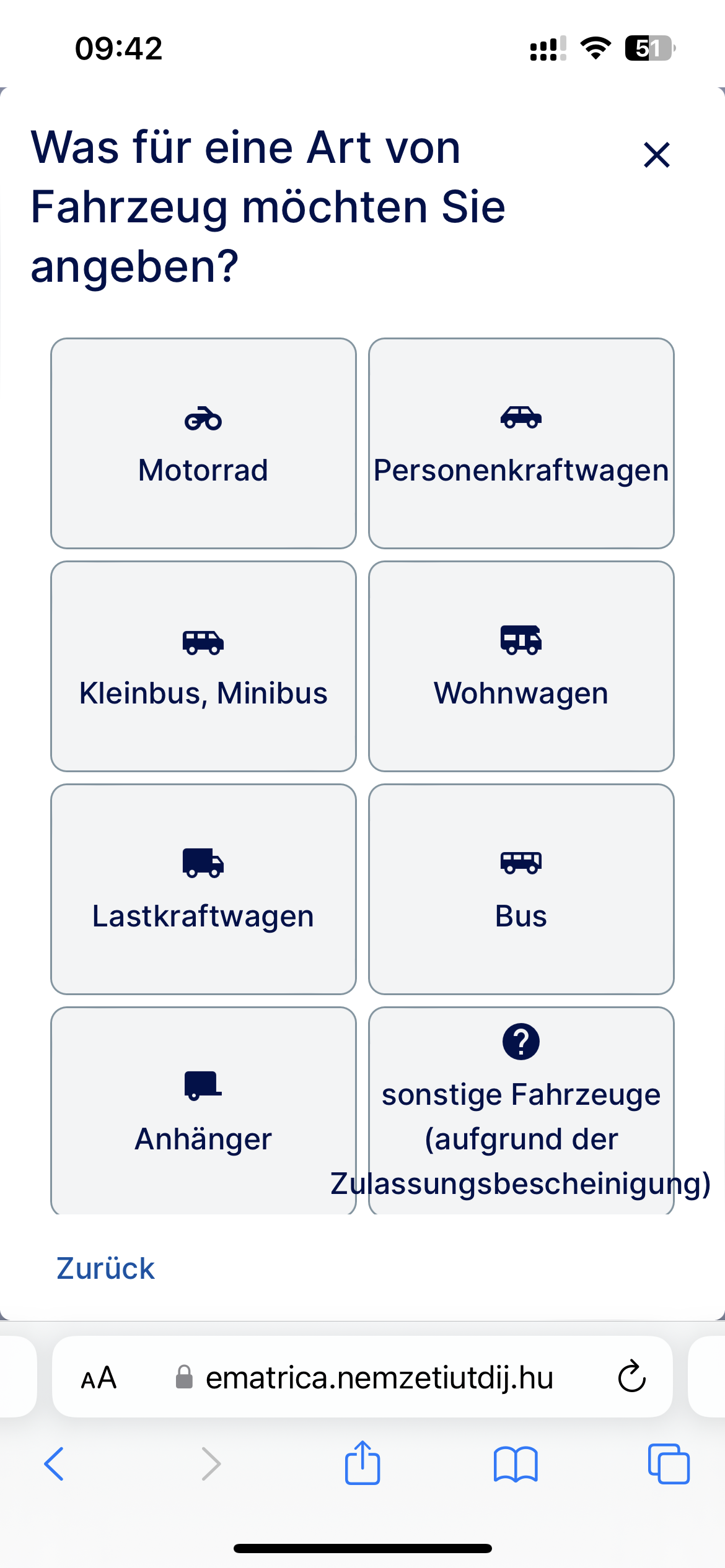Navigate back in Safari
The image size is (725, 1568).
point(55,1464)
